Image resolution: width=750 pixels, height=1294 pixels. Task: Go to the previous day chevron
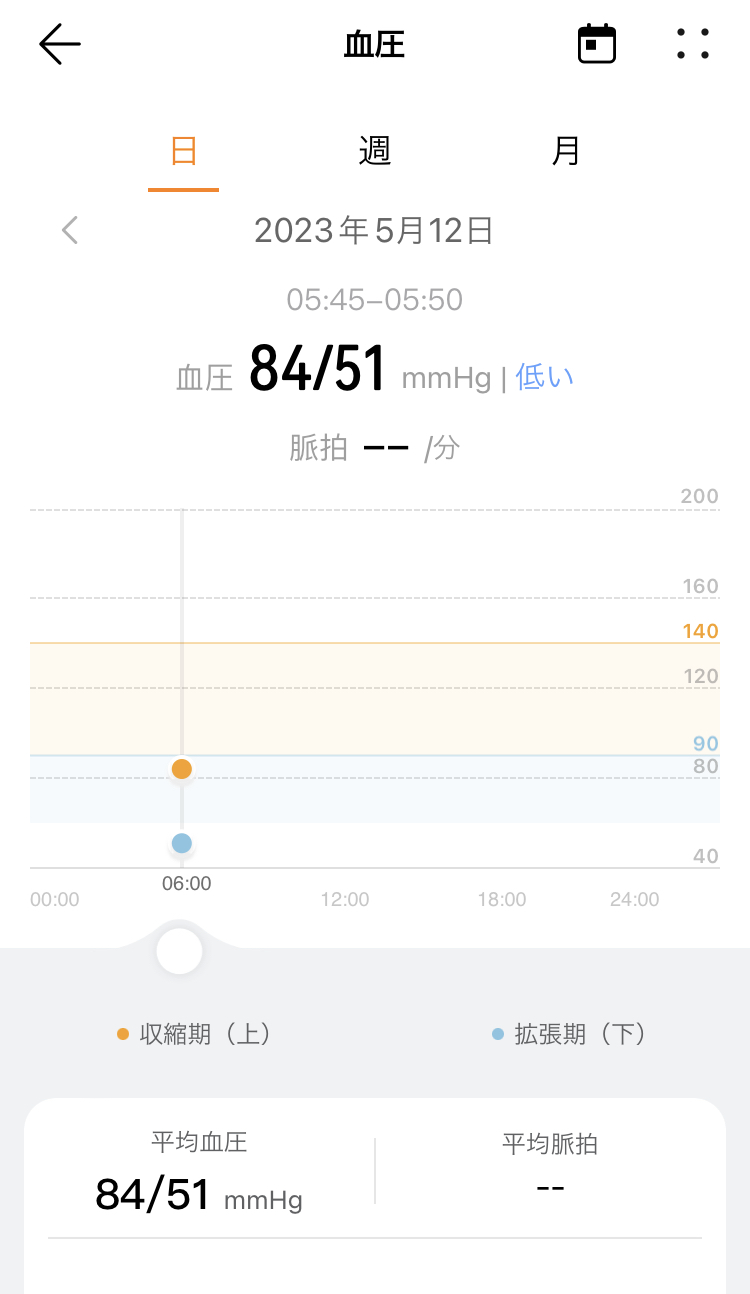point(69,230)
